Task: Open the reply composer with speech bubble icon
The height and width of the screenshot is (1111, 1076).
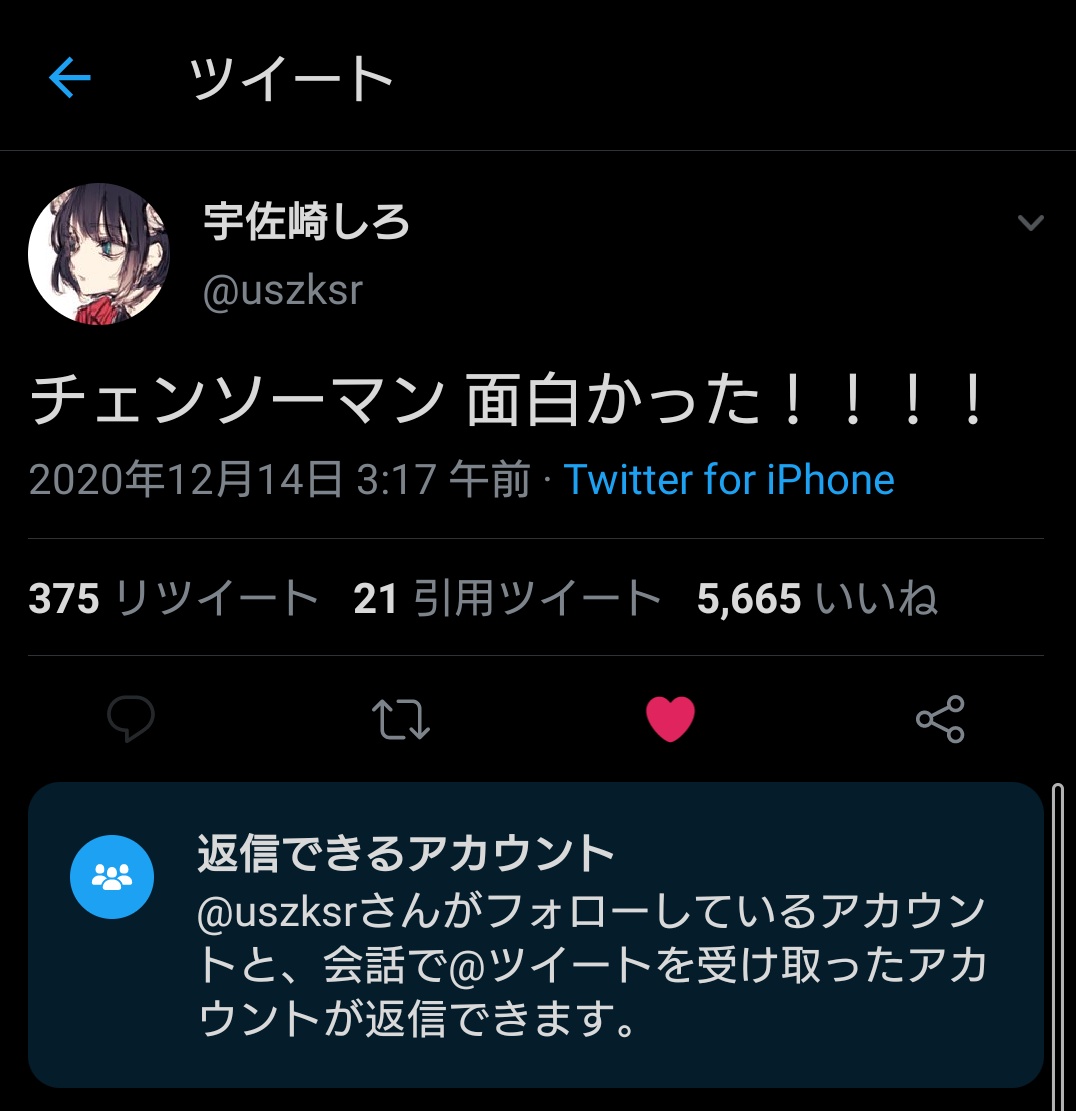Action: tap(133, 717)
